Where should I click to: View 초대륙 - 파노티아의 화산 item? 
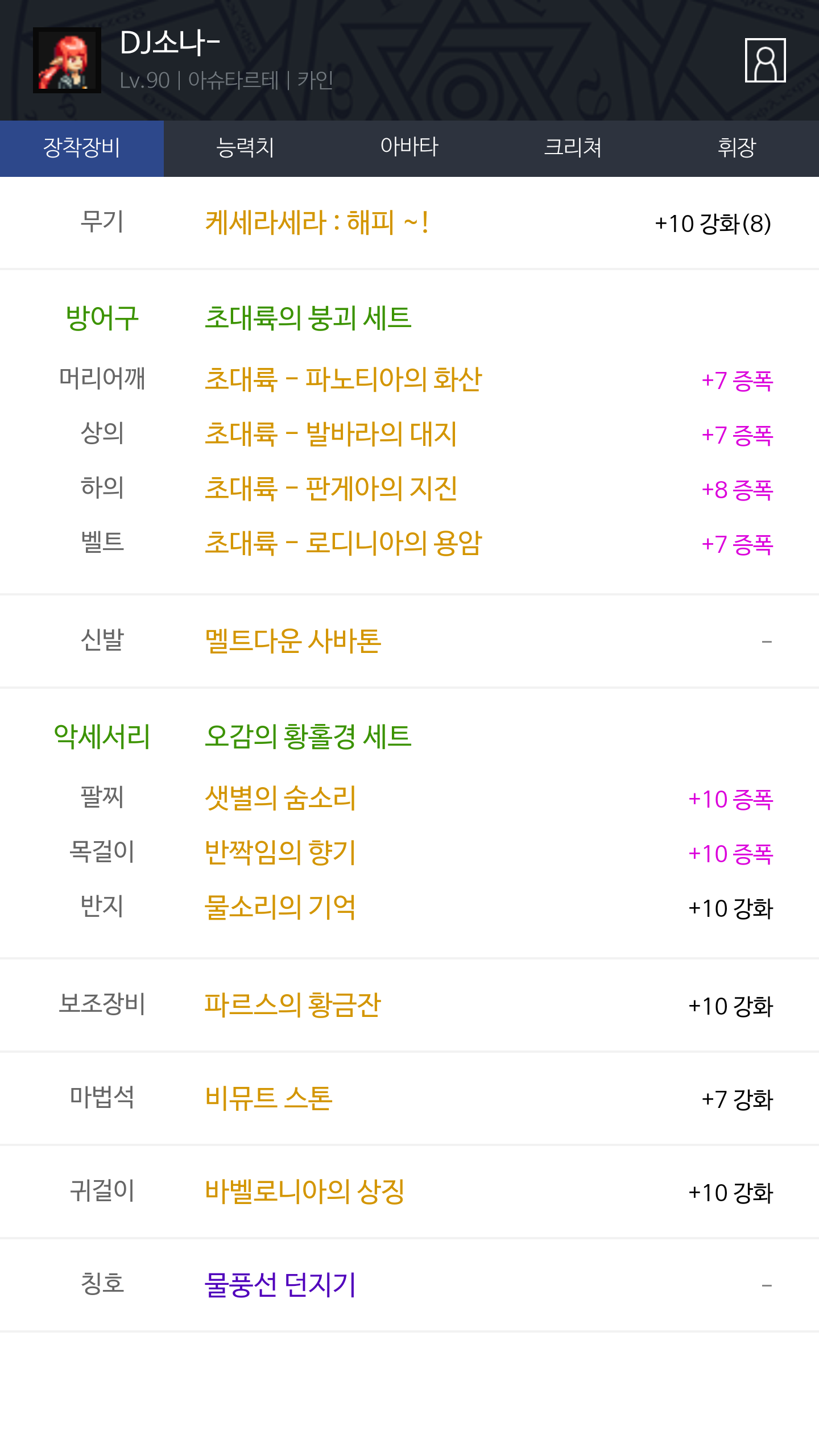click(x=344, y=379)
